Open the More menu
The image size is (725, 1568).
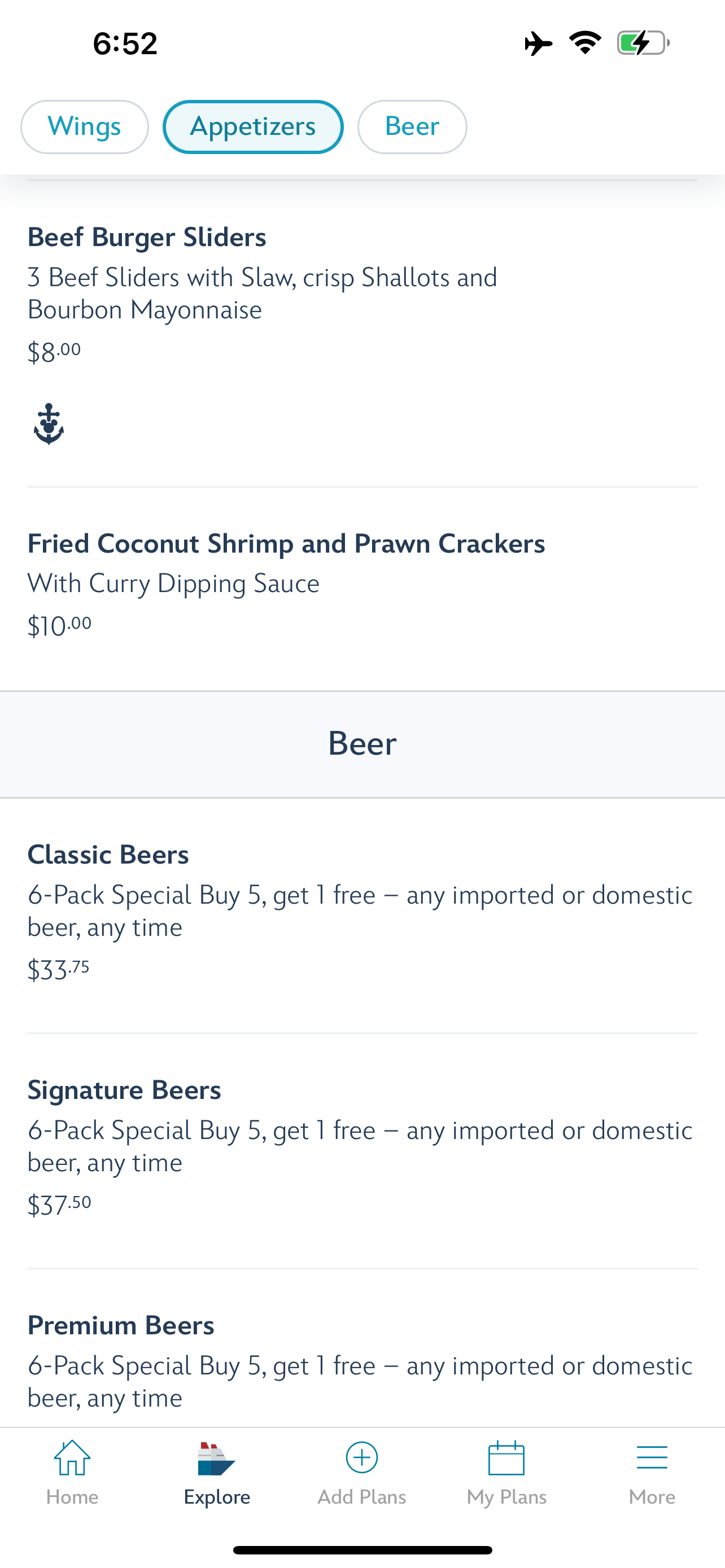(652, 1473)
